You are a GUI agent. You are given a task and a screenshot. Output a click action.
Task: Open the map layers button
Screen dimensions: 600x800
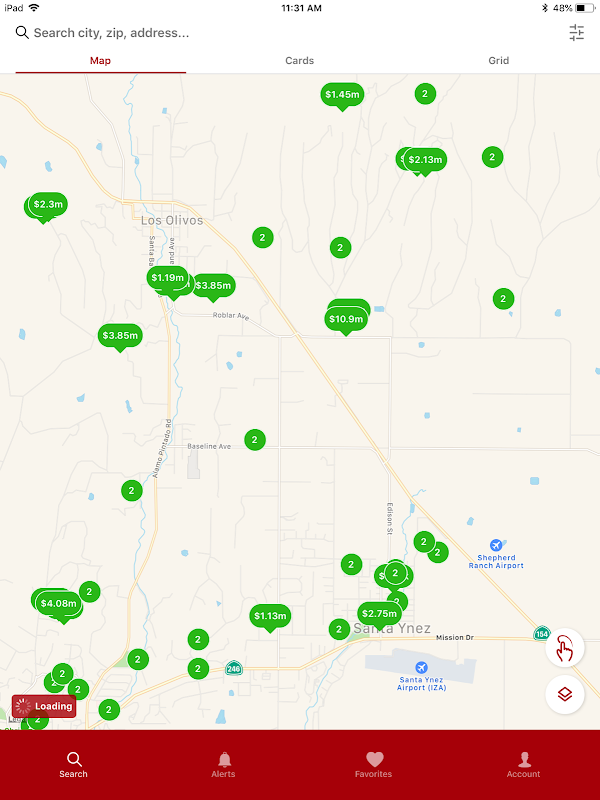(x=565, y=694)
